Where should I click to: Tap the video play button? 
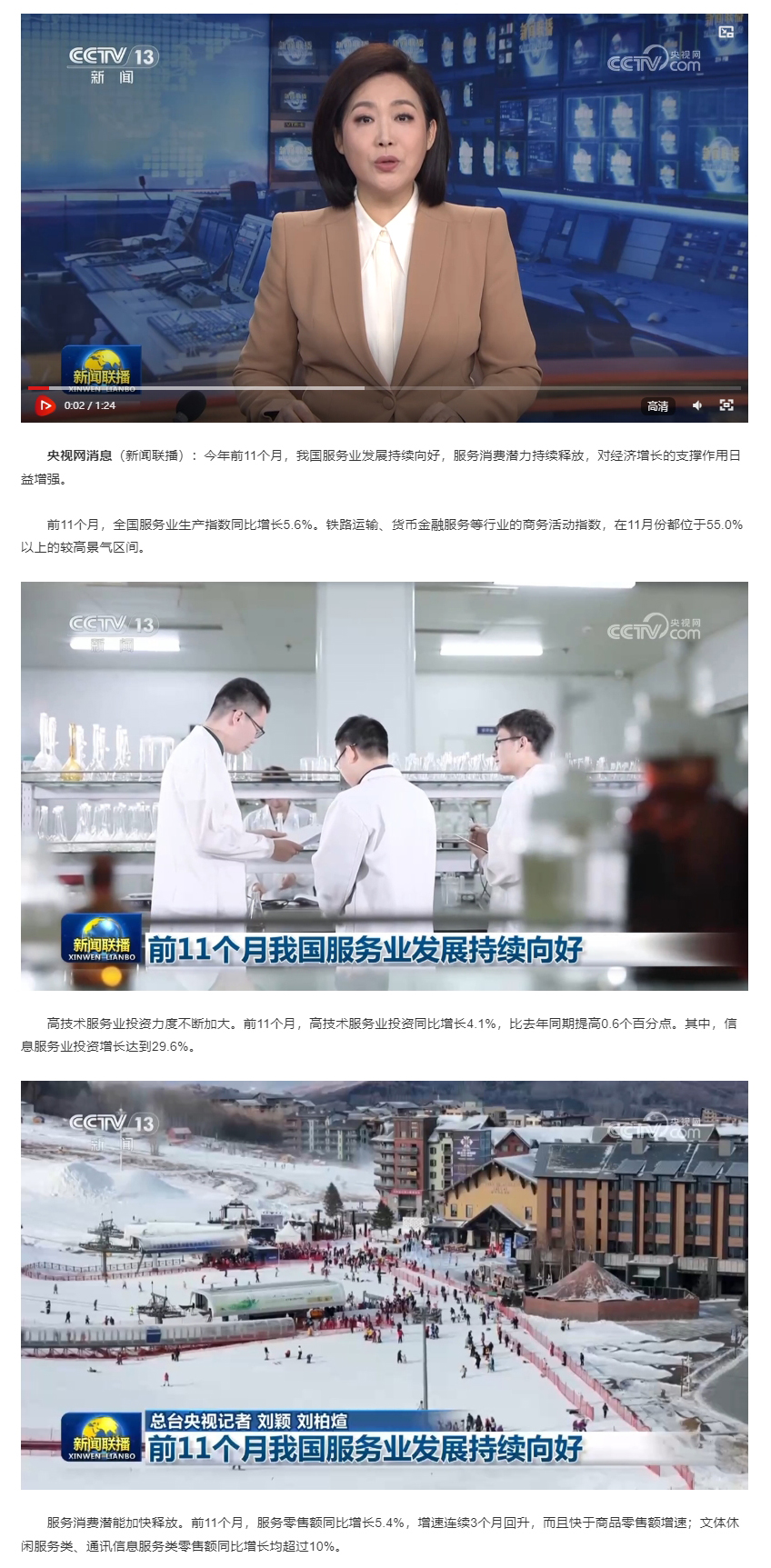[x=45, y=405]
